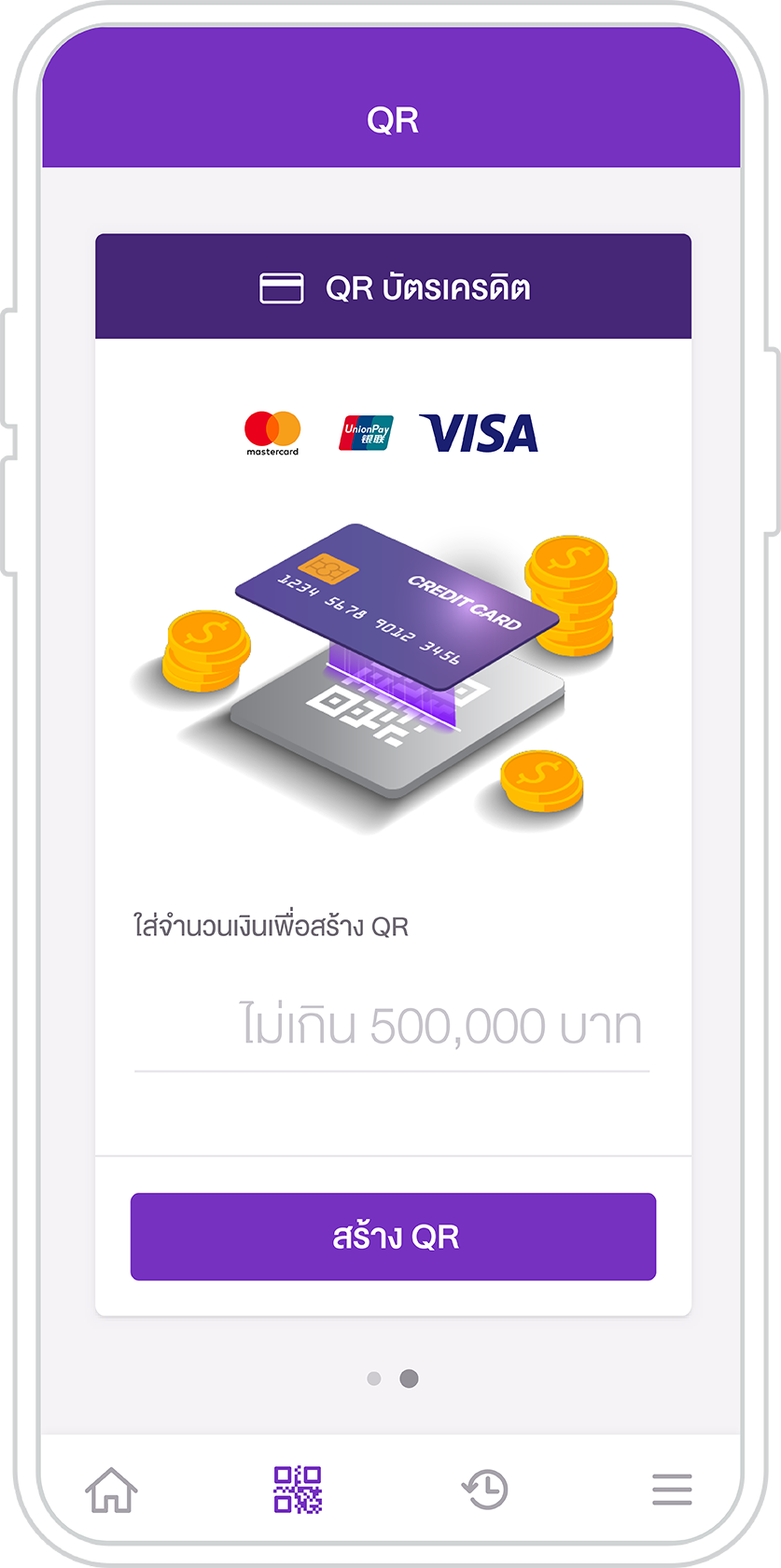The width and height of the screenshot is (781, 1568).
Task: Go to the Home tab
Action: pos(112,1489)
